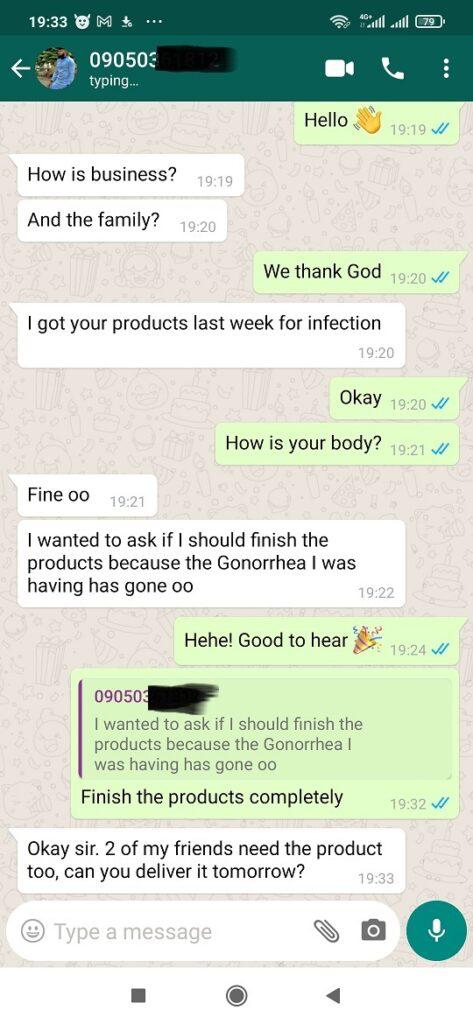Open the contact's profile photo

pos(56,68)
